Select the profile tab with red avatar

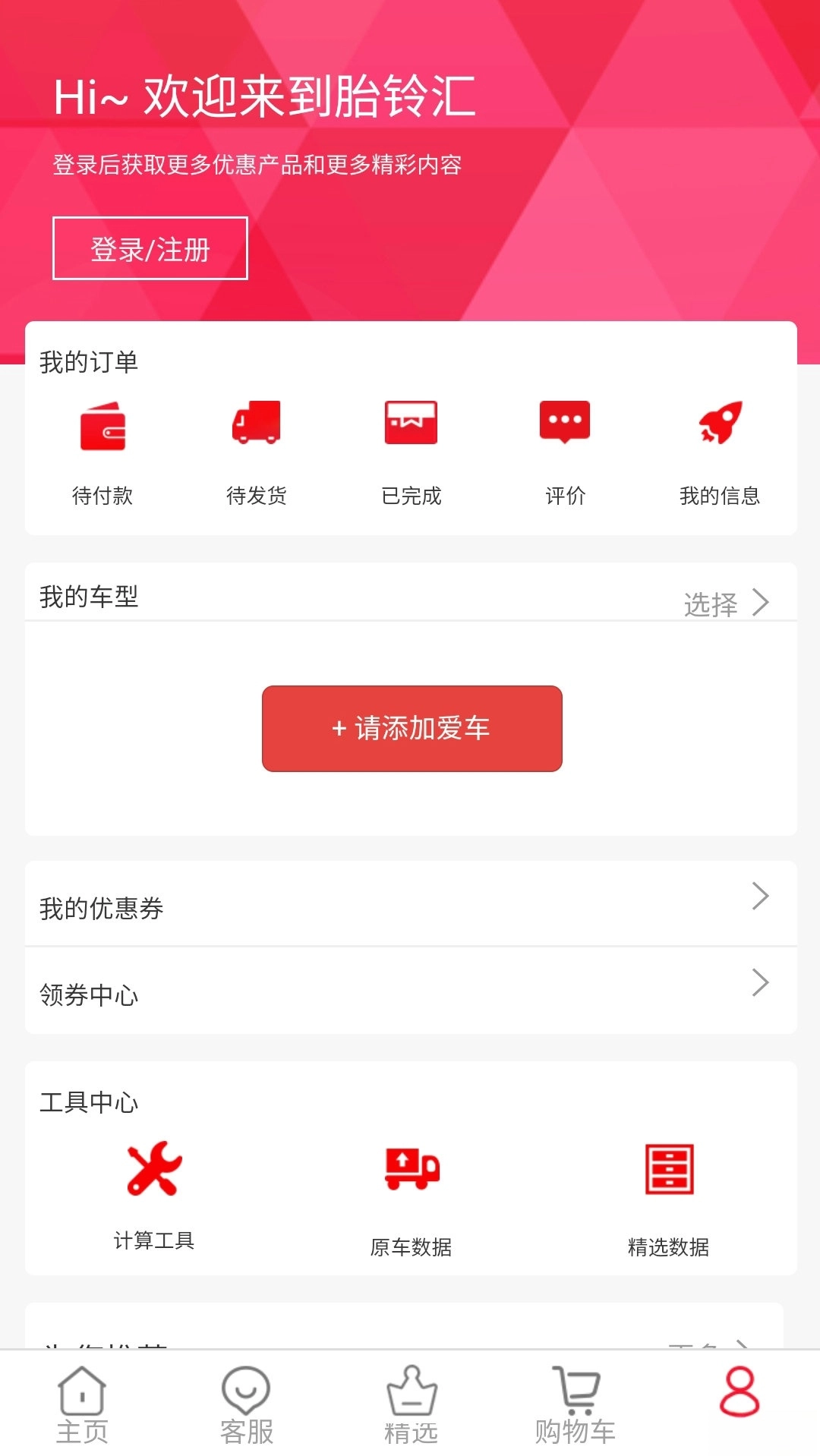pos(738,1401)
